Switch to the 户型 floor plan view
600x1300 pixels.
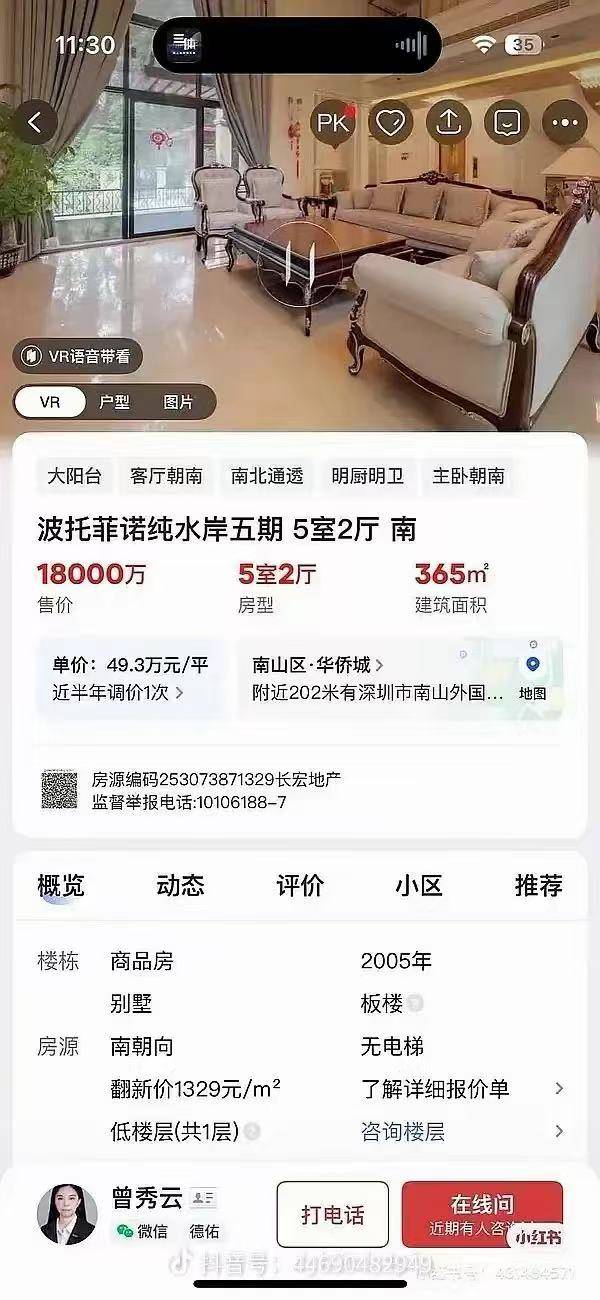(x=114, y=402)
